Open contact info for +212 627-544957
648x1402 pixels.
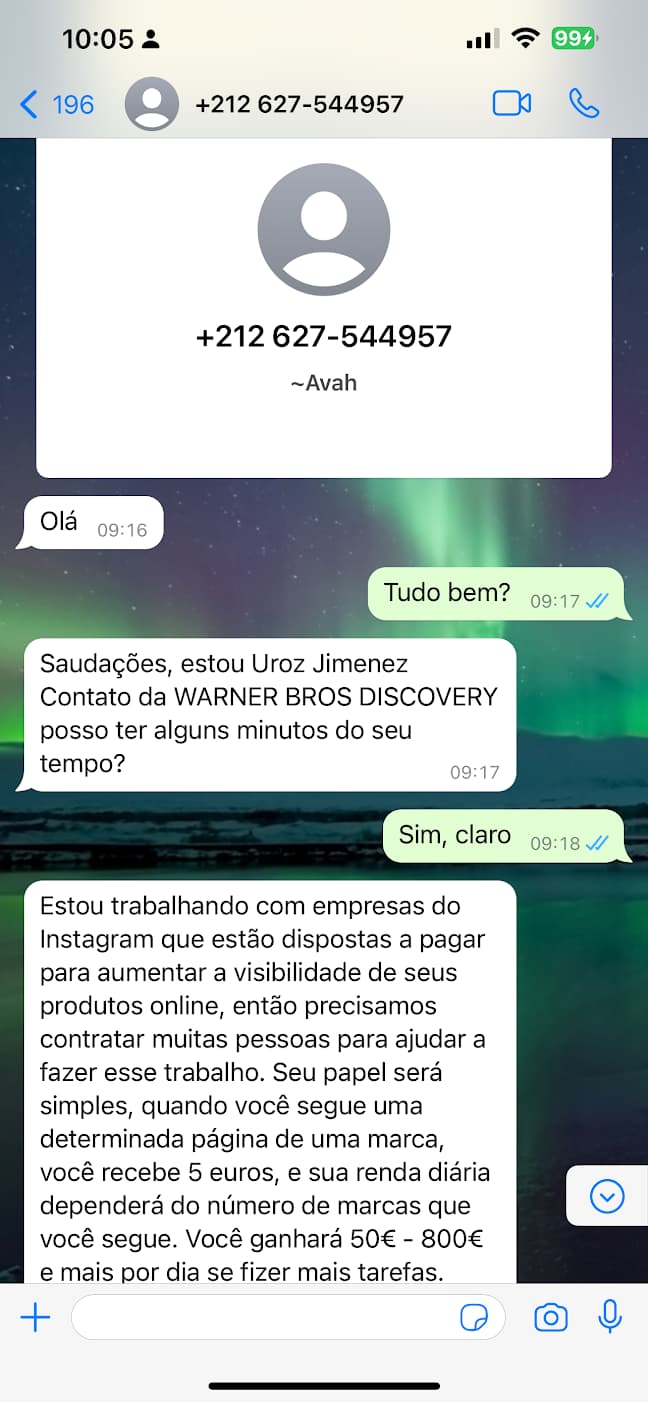298,104
